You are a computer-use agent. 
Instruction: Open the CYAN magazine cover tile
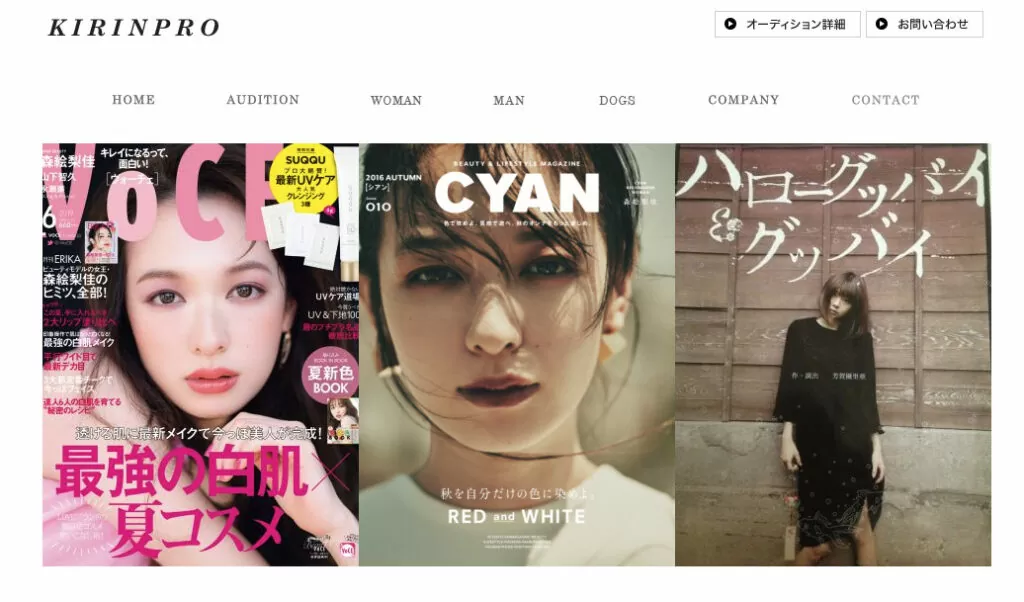pyautogui.click(x=516, y=355)
